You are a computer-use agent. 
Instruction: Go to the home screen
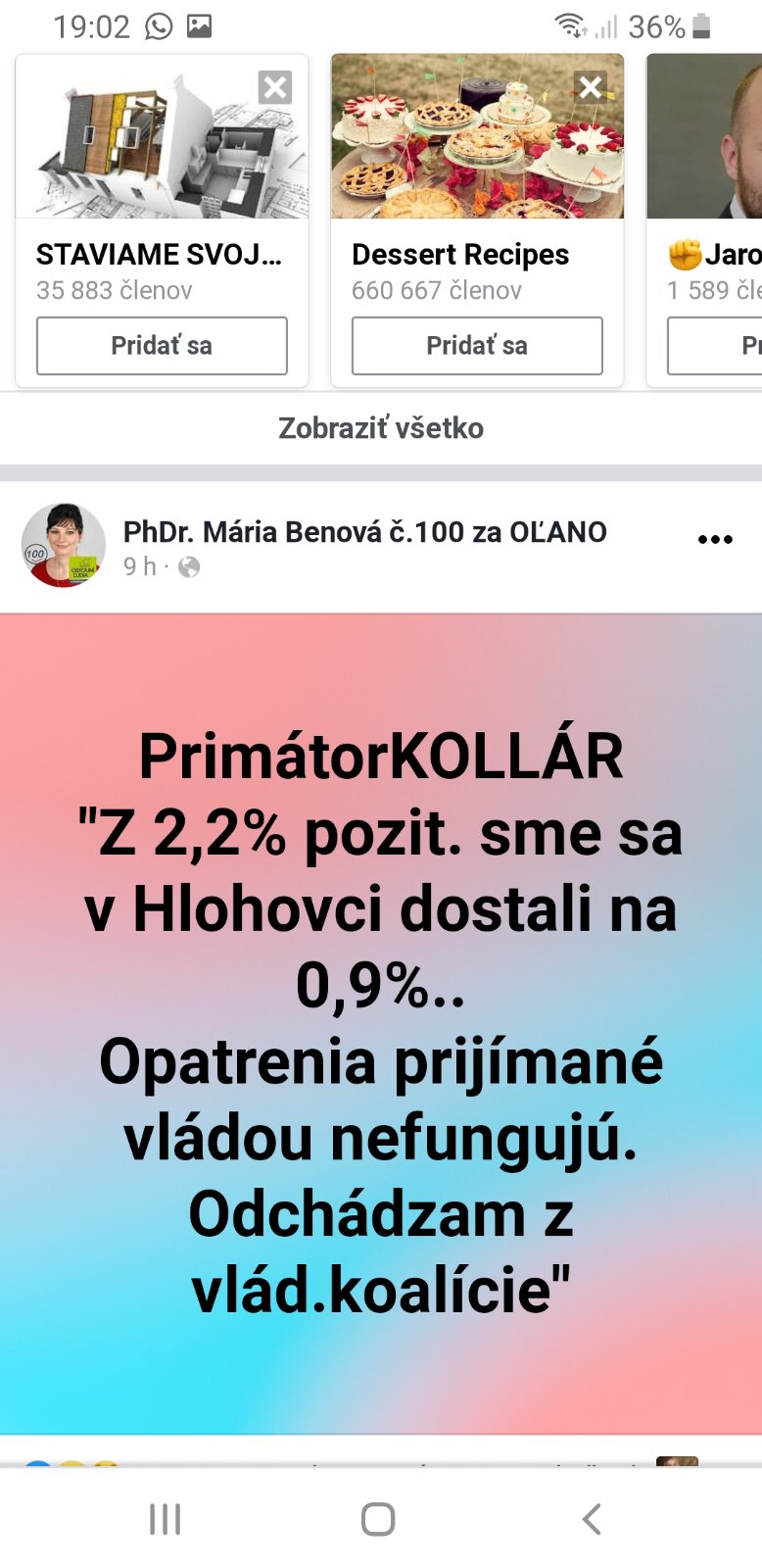[x=378, y=1519]
